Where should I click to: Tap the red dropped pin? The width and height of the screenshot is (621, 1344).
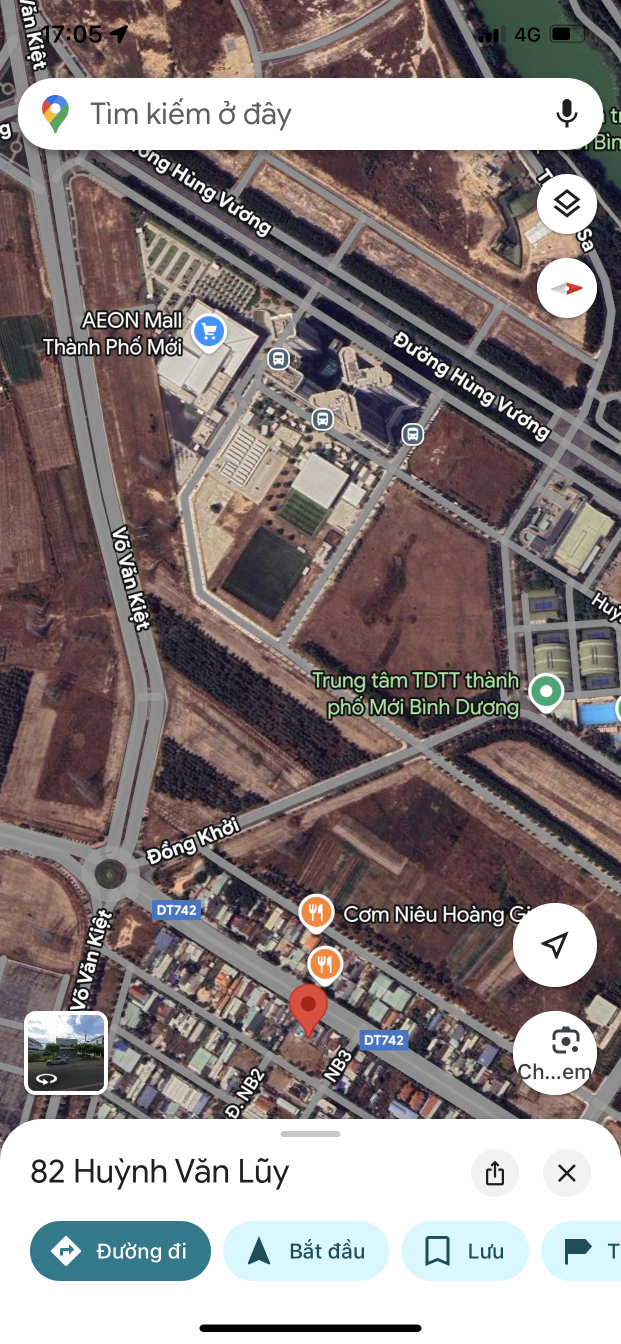pyautogui.click(x=308, y=1010)
